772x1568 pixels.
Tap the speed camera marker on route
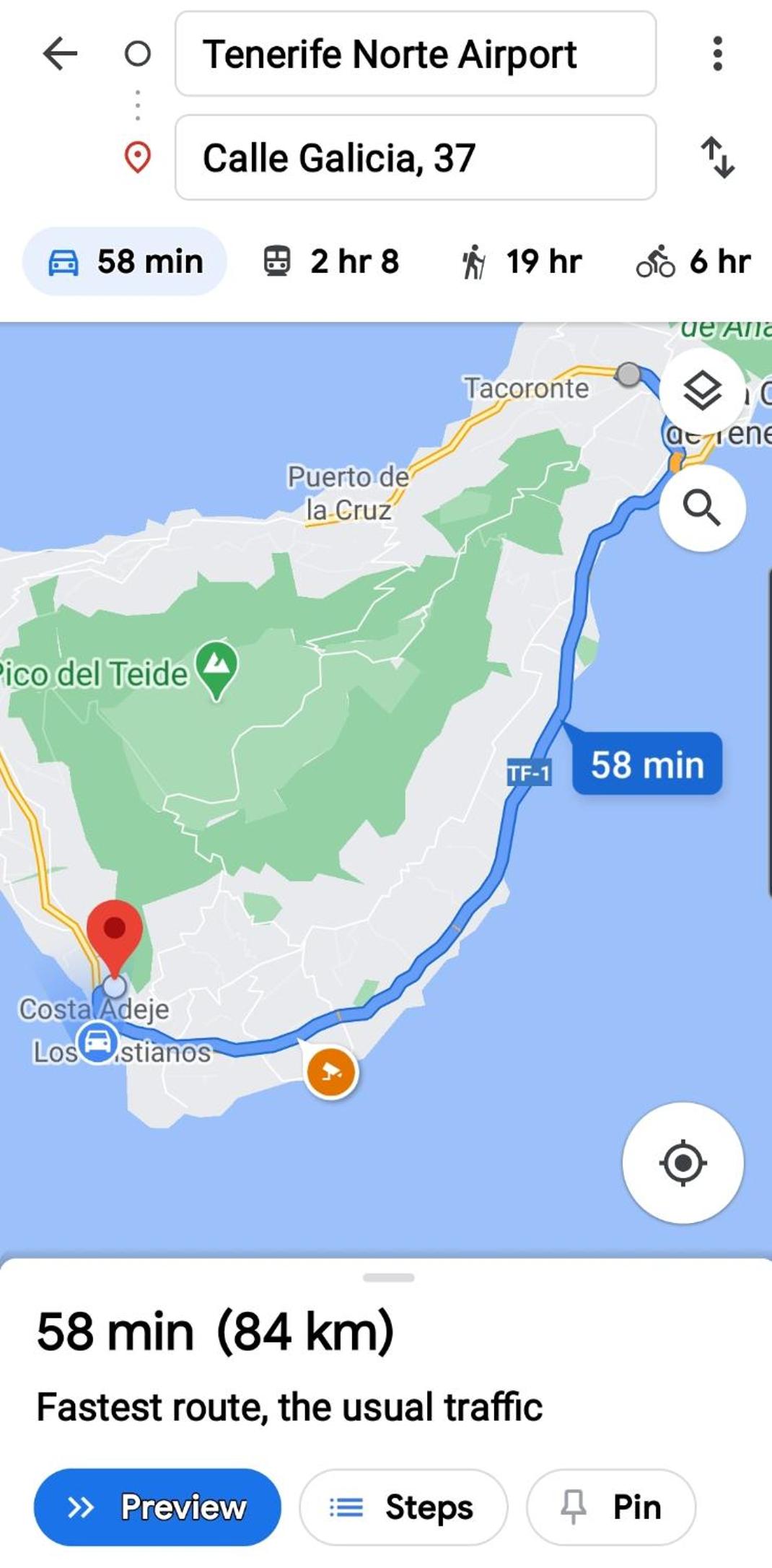pyautogui.click(x=331, y=1072)
